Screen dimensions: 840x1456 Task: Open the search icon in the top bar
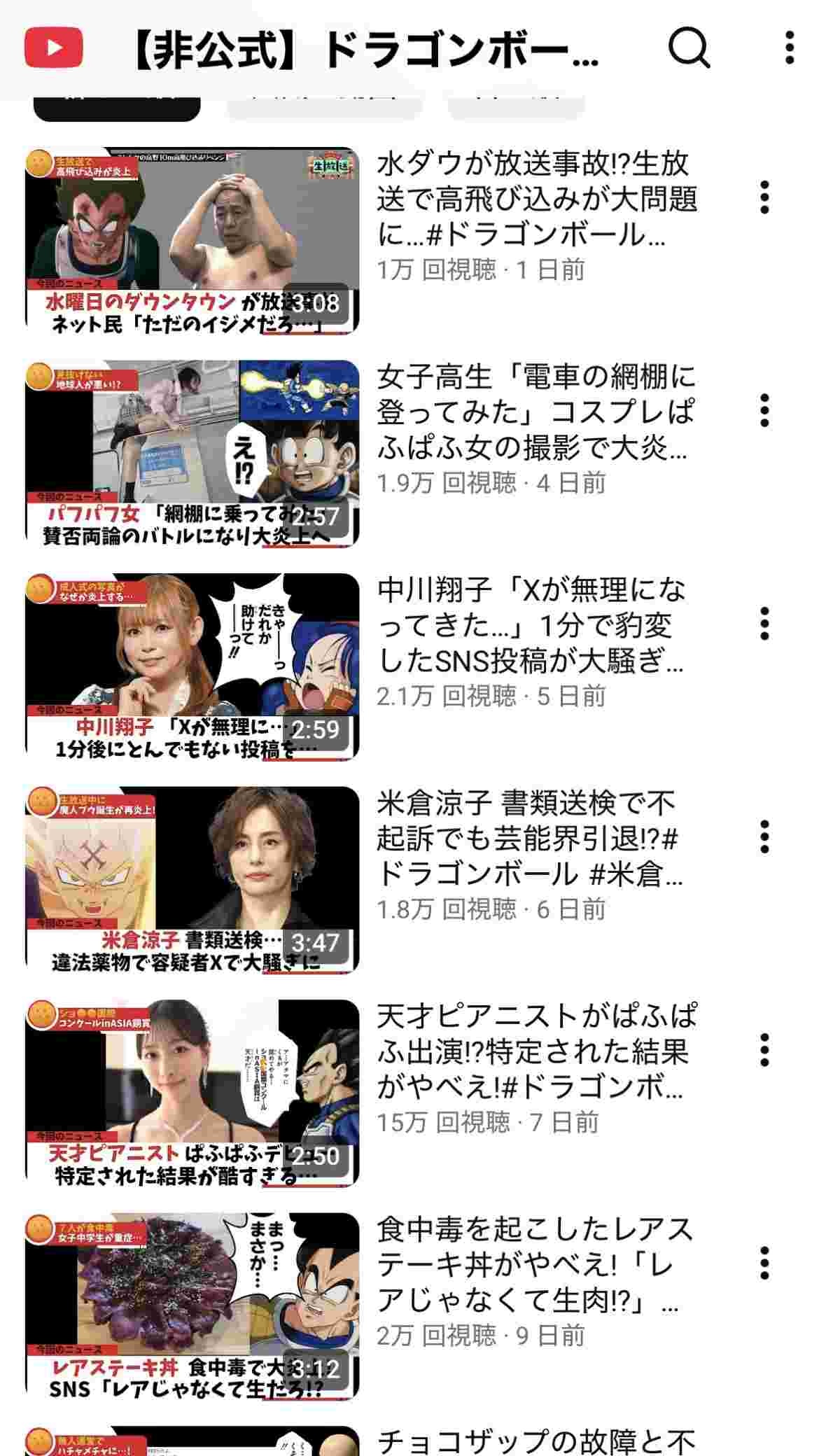(x=689, y=48)
